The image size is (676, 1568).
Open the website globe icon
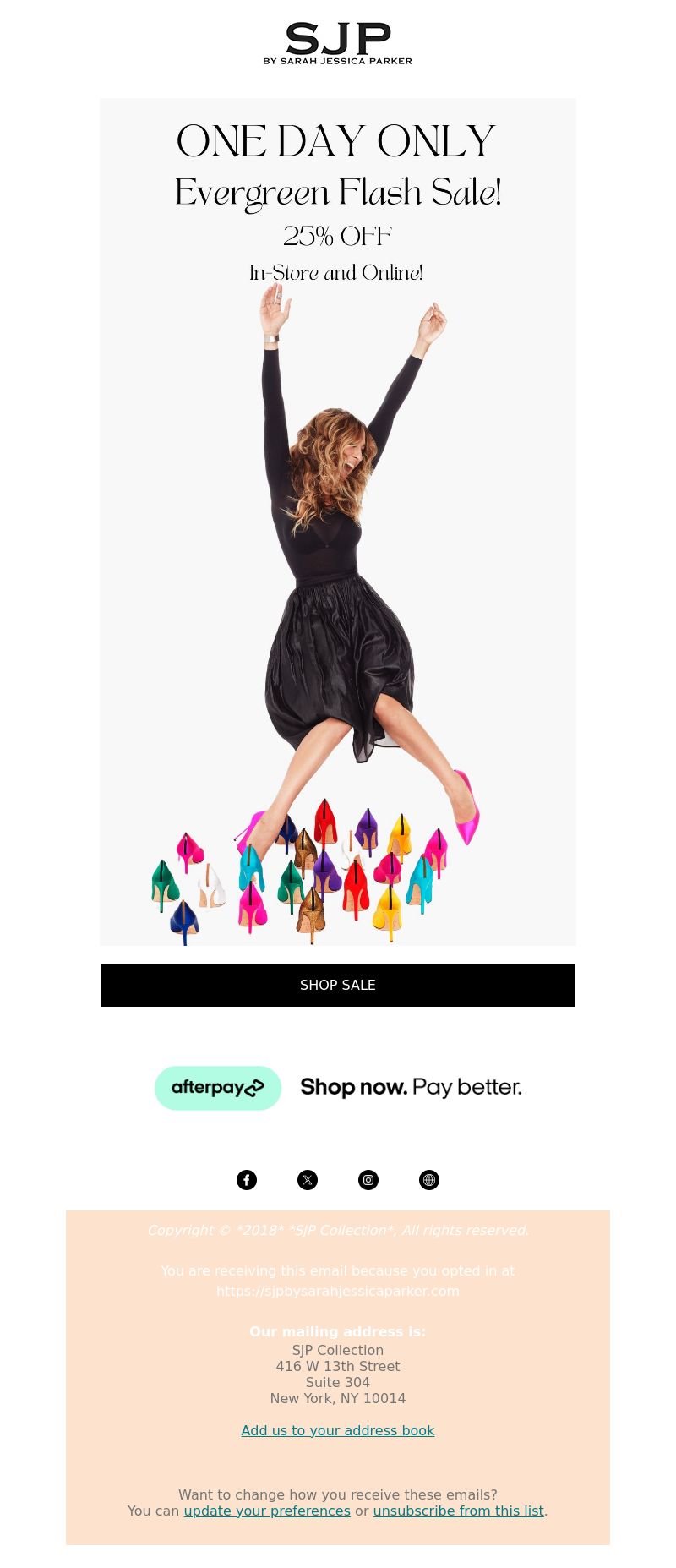[x=429, y=1180]
